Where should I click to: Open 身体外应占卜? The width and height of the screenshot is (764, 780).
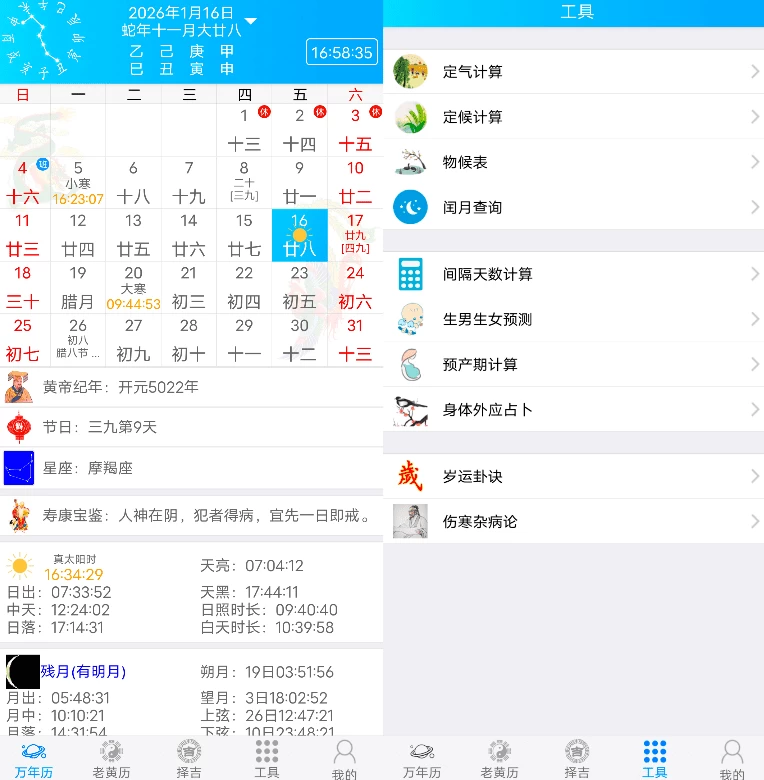tap(573, 409)
